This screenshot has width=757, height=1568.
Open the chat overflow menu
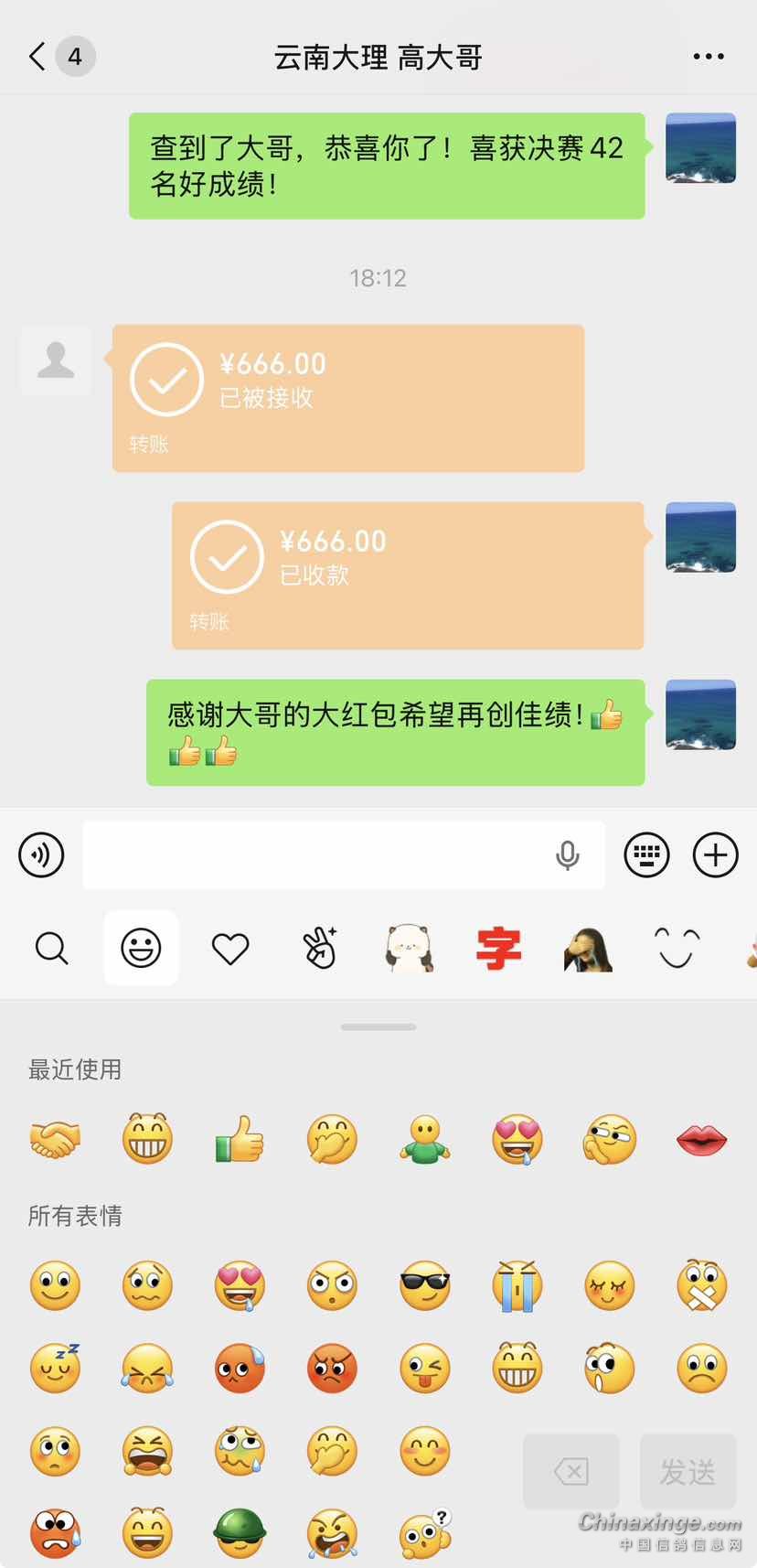click(x=708, y=57)
